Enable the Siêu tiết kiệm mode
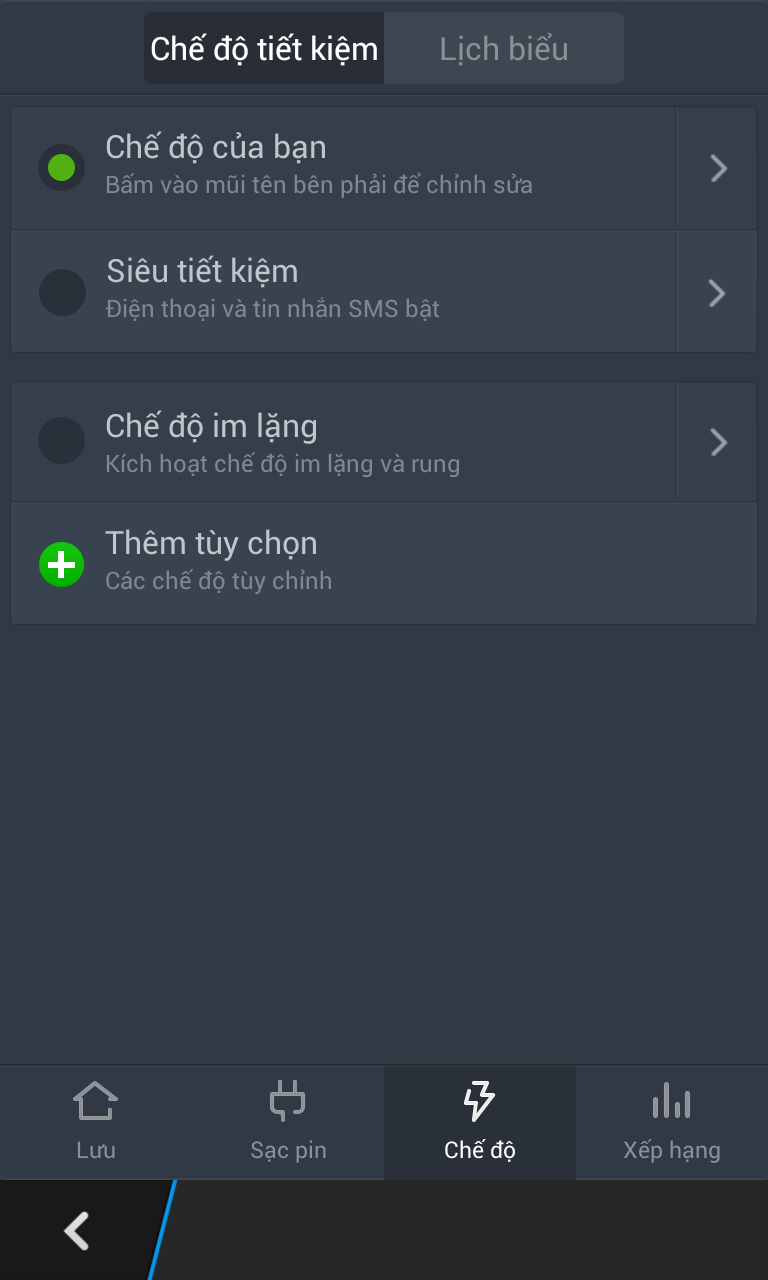This screenshot has height=1280, width=768. [x=61, y=292]
